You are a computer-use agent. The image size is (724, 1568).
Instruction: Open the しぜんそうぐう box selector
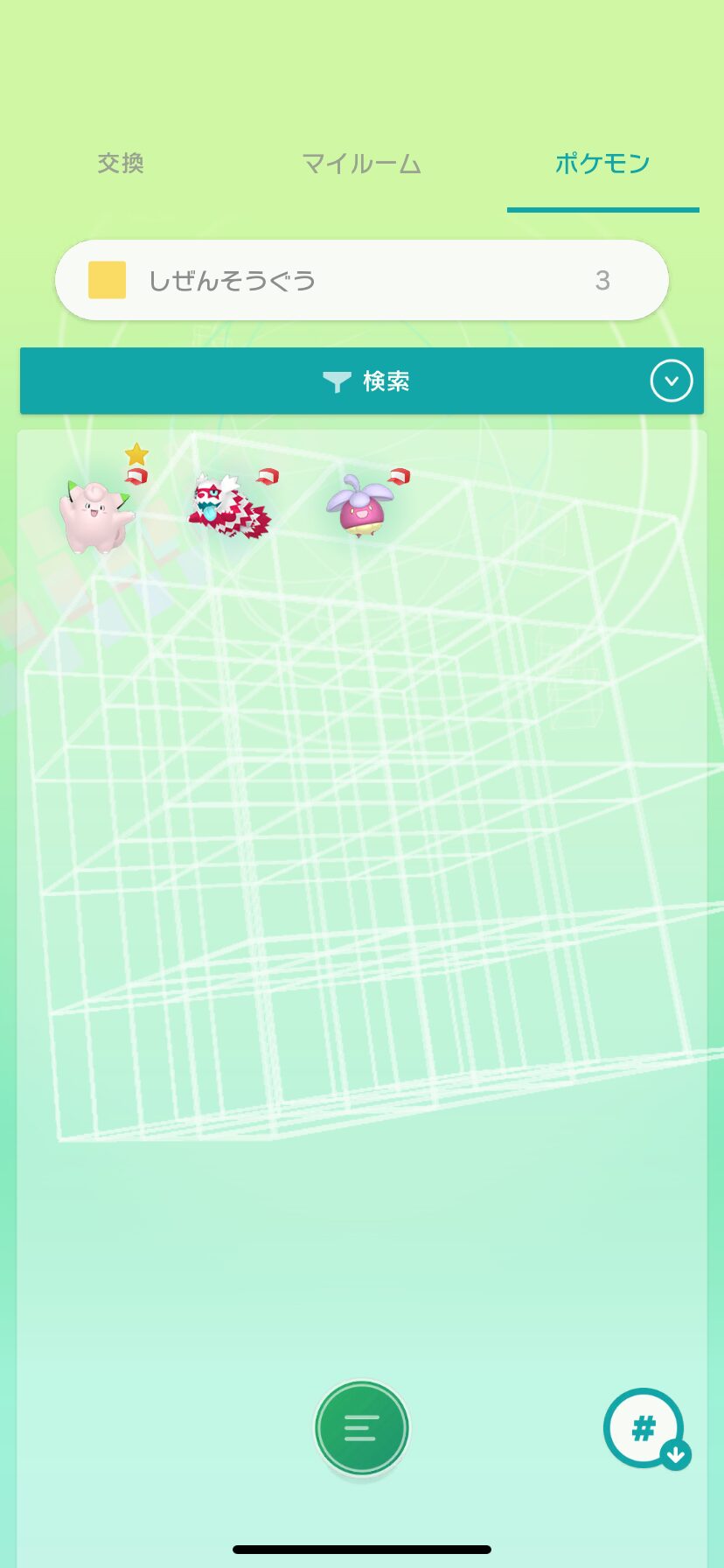click(x=362, y=280)
